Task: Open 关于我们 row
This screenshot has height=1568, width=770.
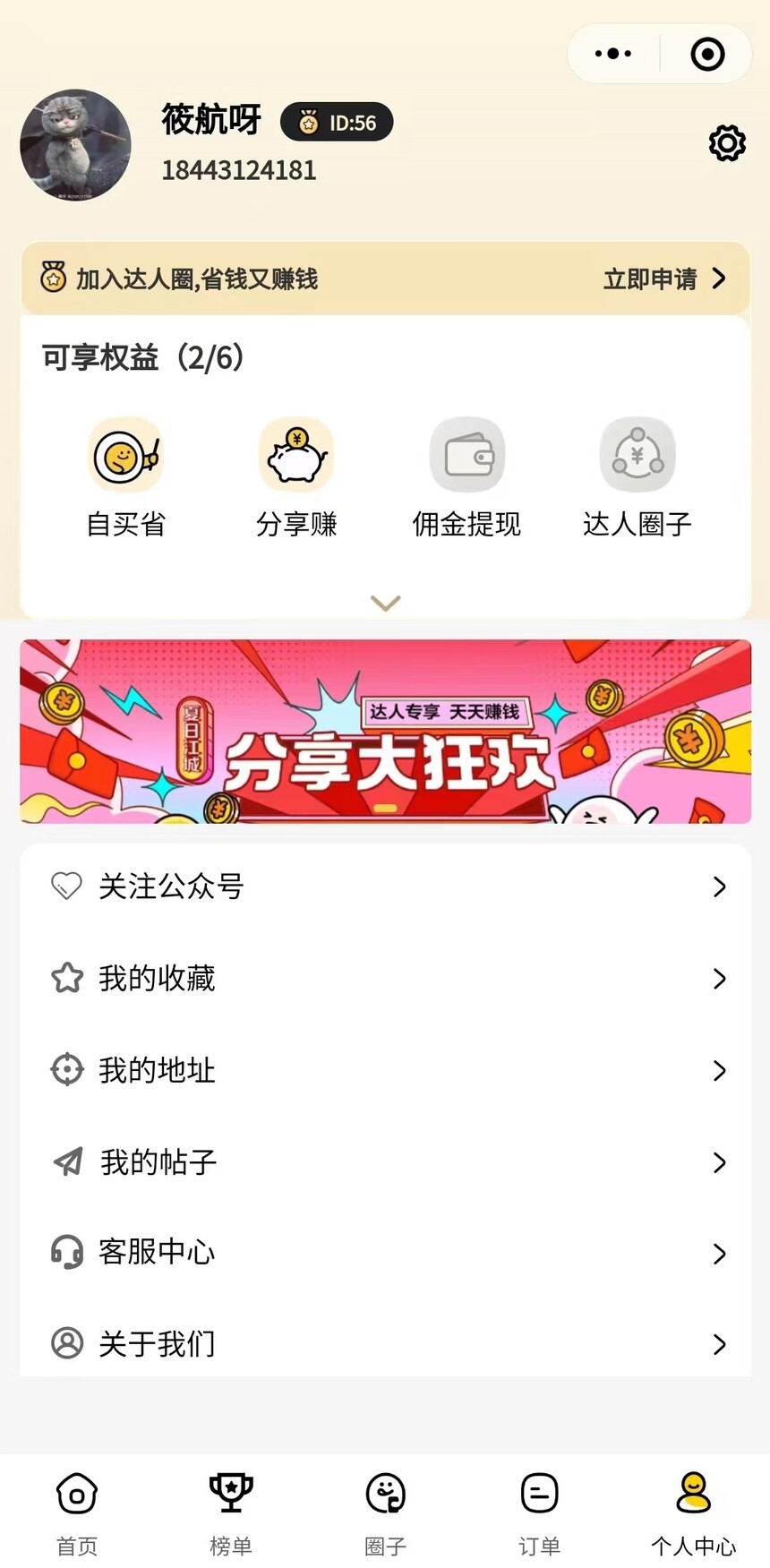Action: [385, 1343]
